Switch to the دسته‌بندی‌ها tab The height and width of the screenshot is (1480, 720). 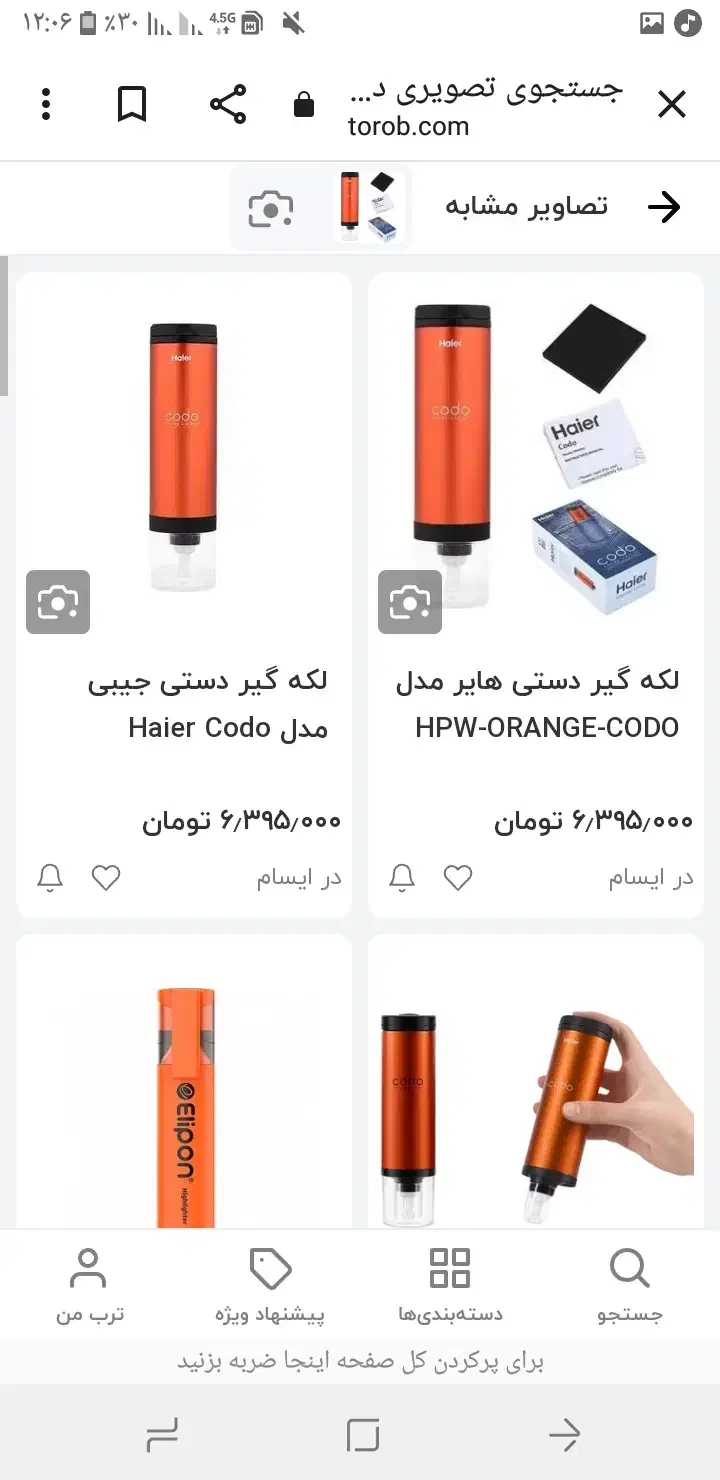point(450,1285)
